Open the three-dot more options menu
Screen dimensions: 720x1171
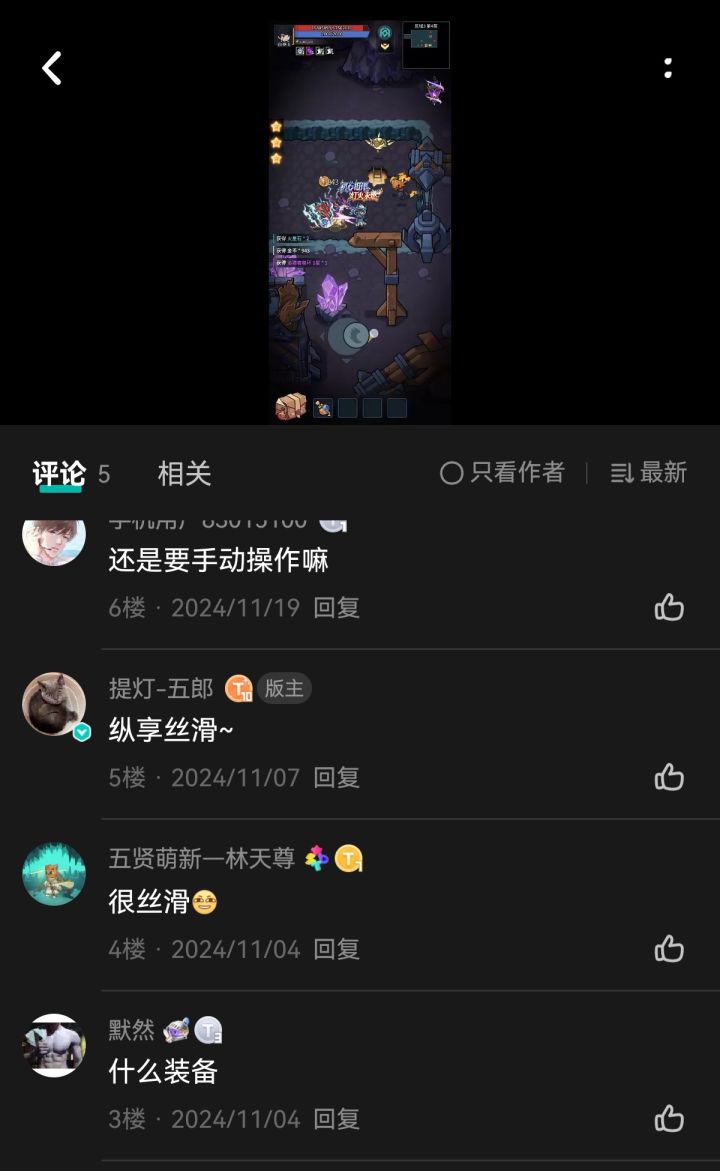668,68
